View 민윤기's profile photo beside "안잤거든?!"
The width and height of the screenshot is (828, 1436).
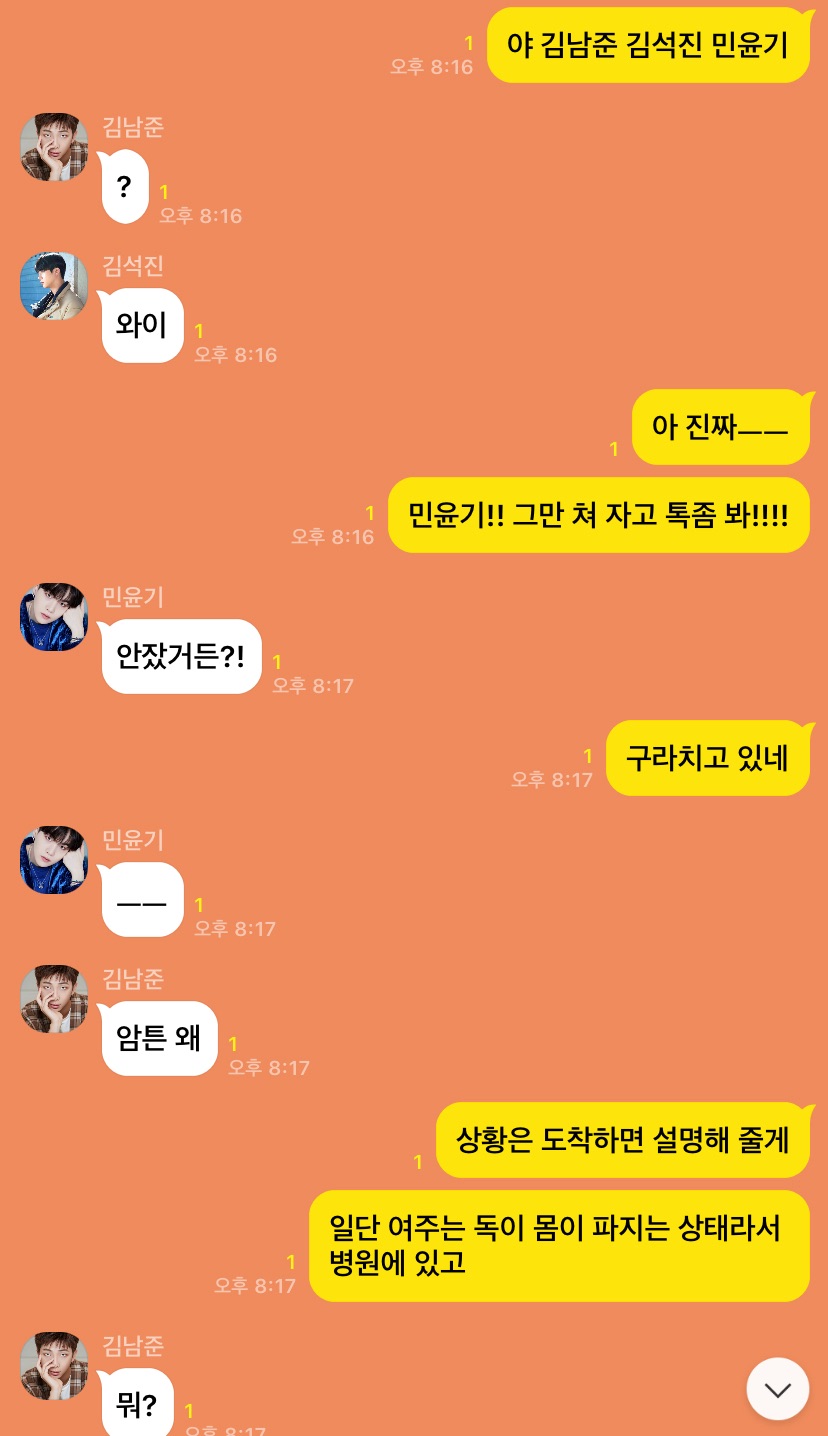(54, 617)
